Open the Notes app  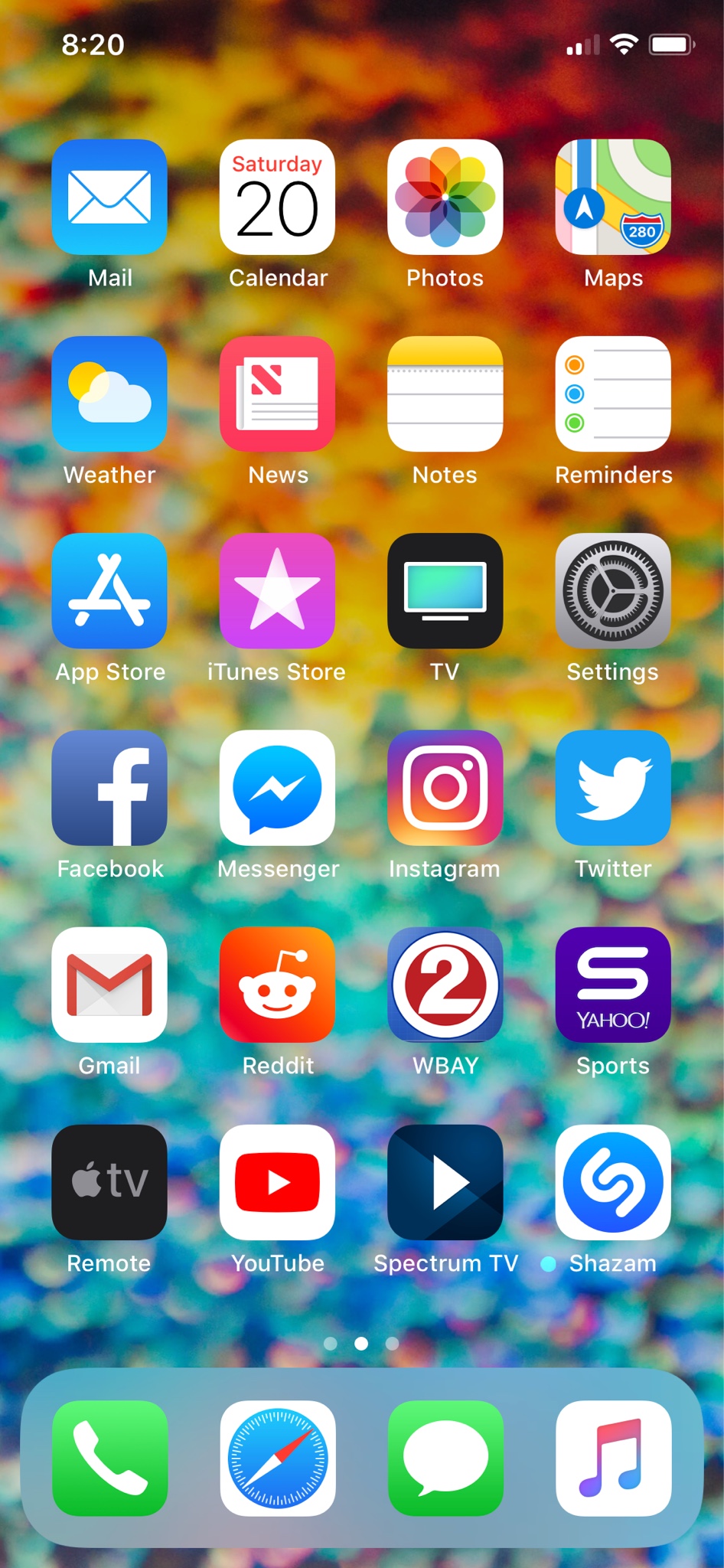[445, 394]
